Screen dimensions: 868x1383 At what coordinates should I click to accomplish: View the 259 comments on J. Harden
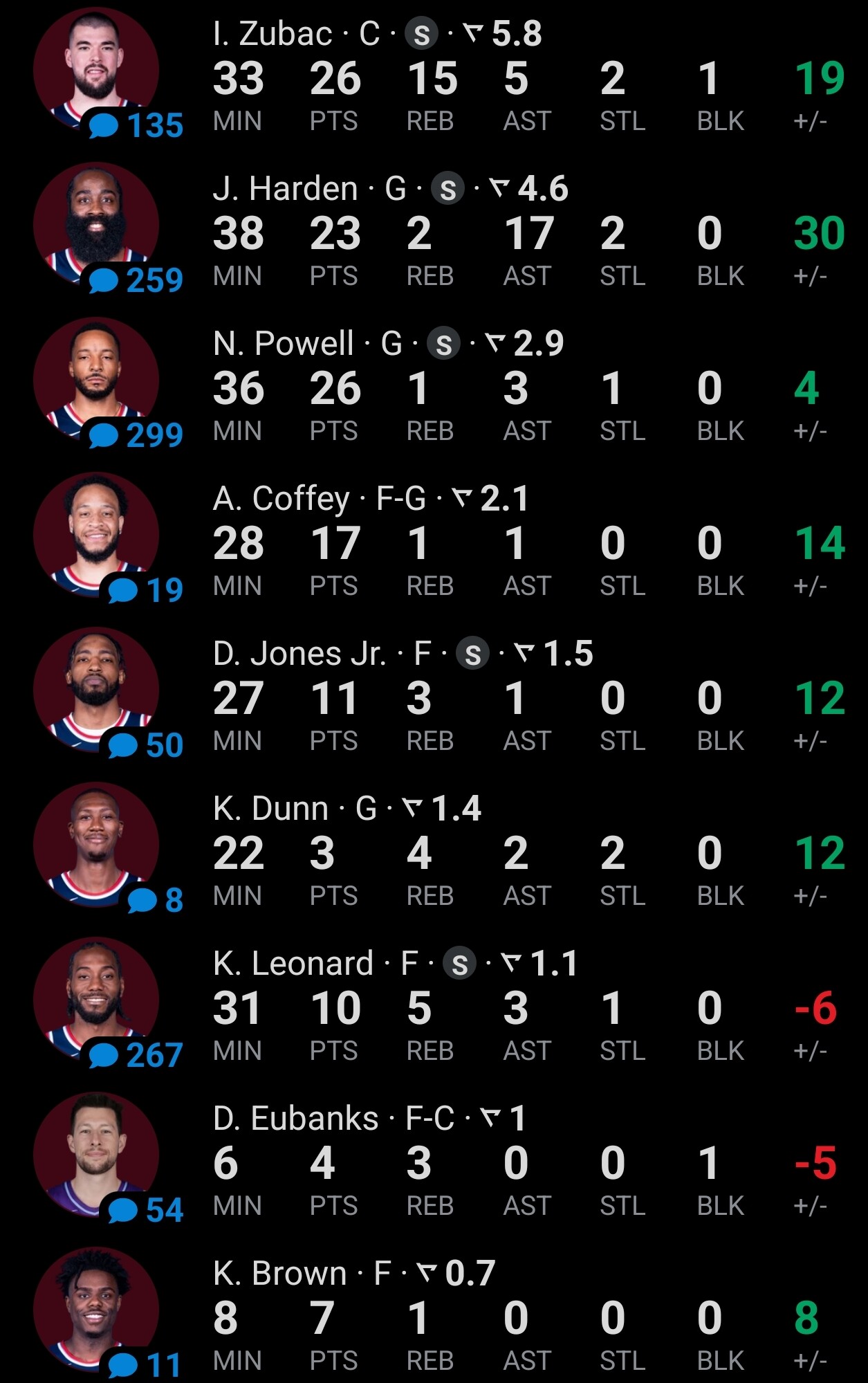pyautogui.click(x=137, y=281)
